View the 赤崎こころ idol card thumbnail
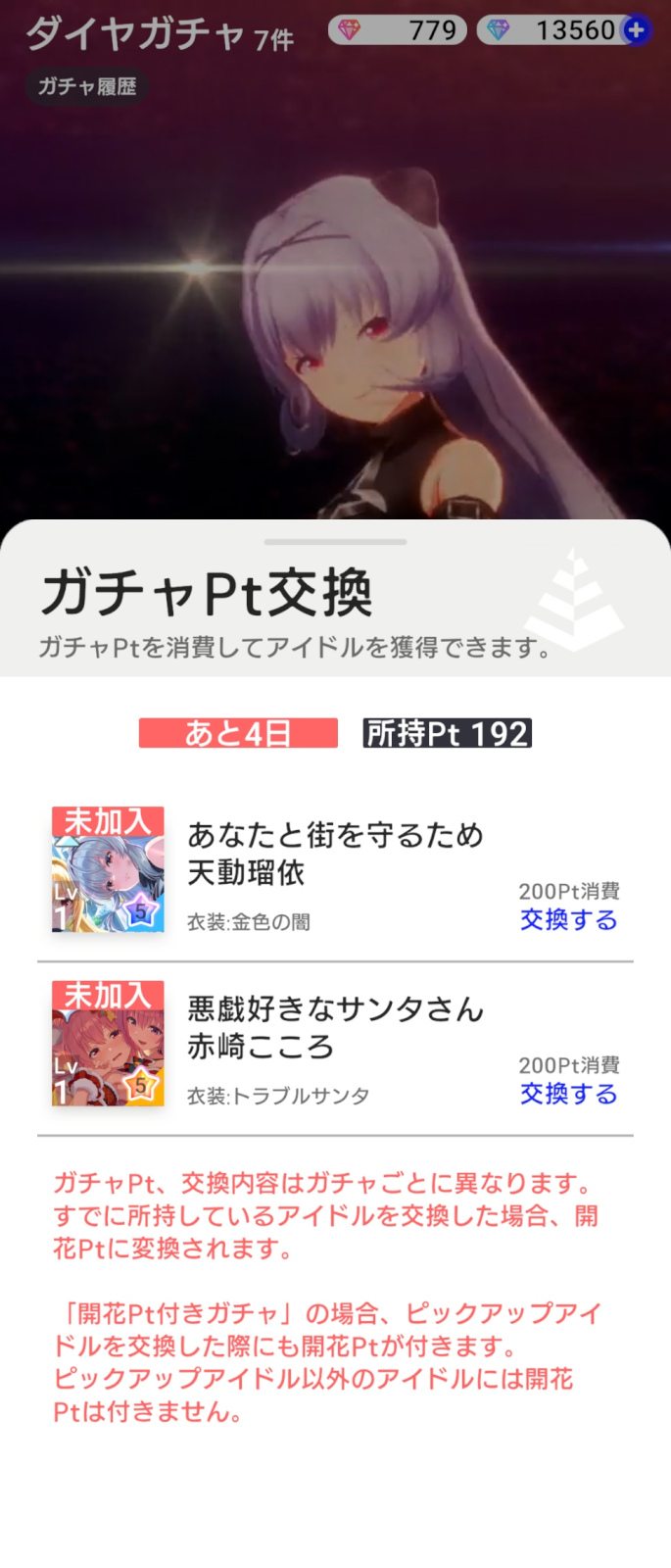Viewport: 671px width, 1568px height. (x=108, y=1044)
